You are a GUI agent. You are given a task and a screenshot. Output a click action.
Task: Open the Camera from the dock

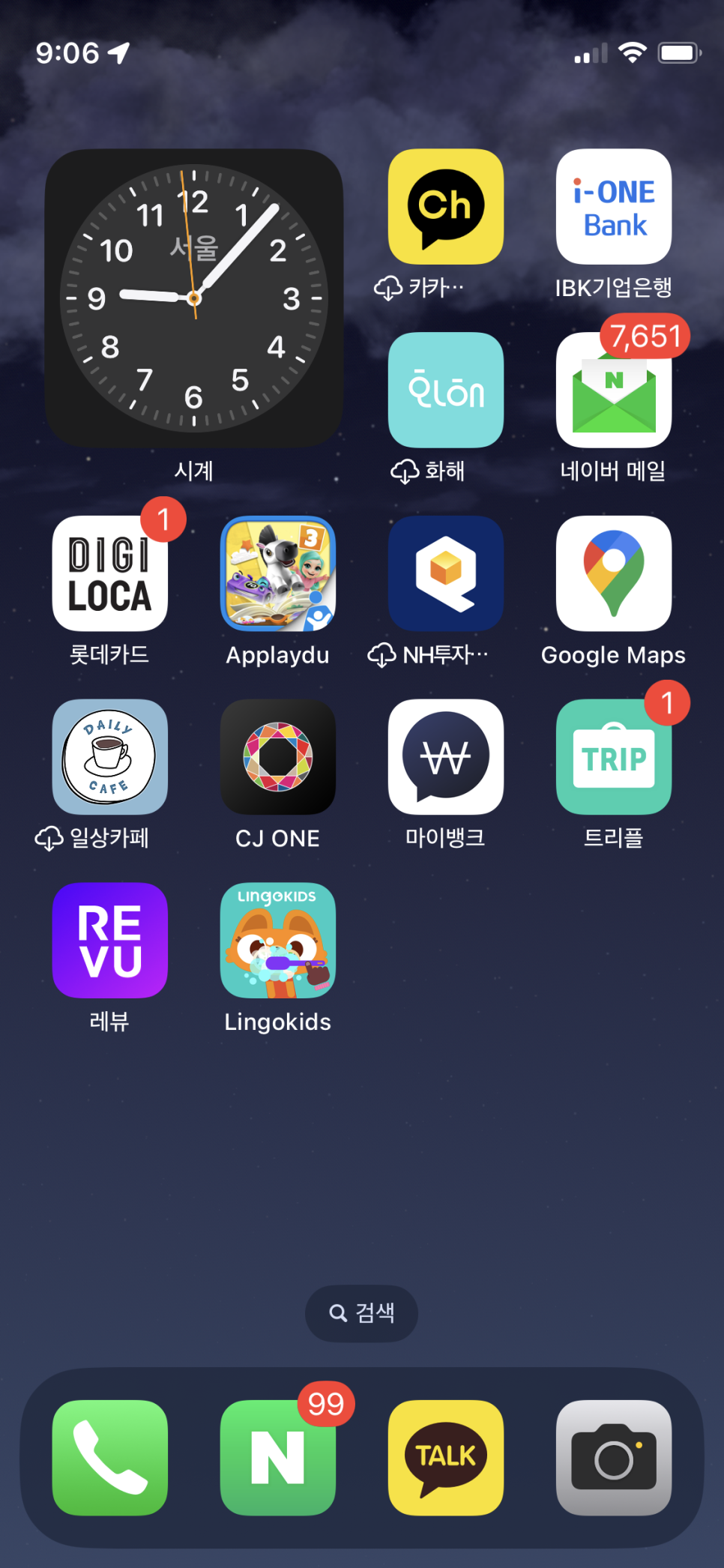613,1457
